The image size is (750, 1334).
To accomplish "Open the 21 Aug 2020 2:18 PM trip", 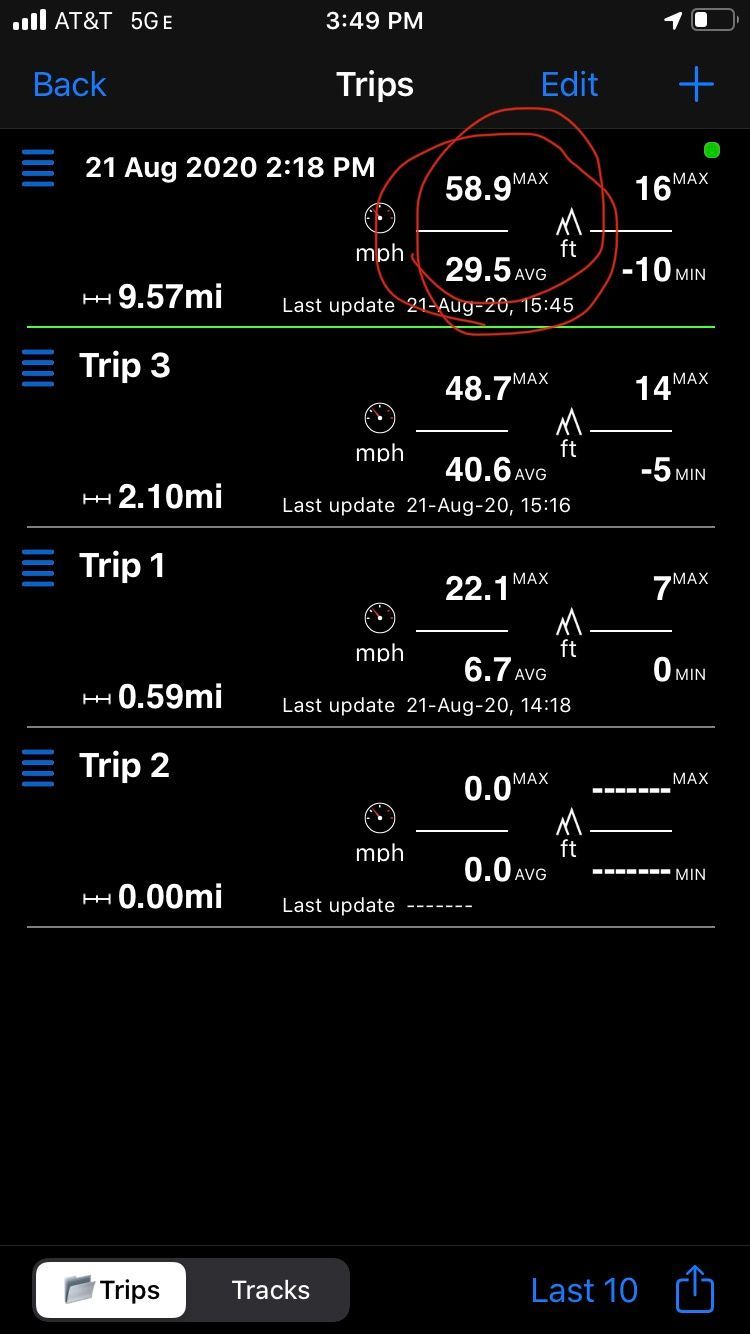I will click(230, 168).
